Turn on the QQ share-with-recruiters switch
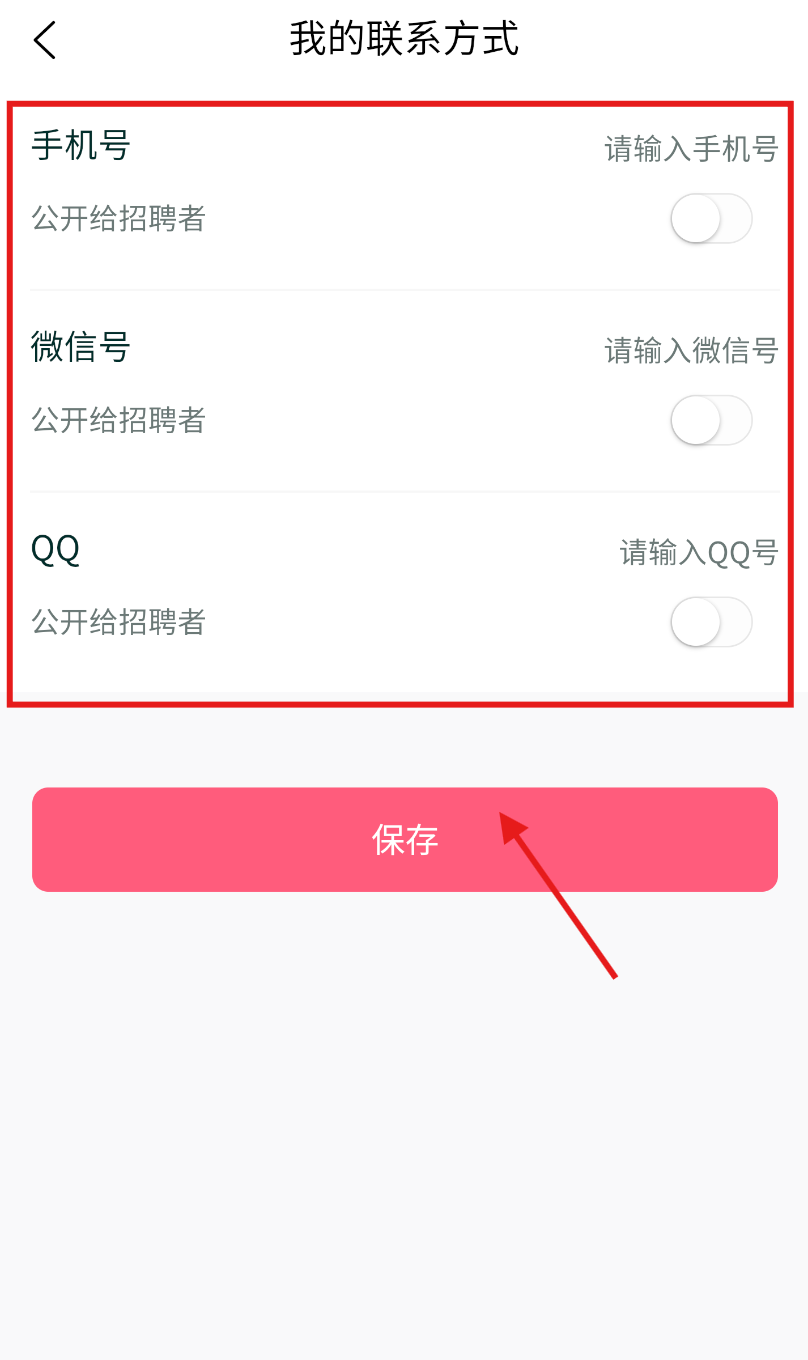808x1360 pixels. click(x=711, y=623)
